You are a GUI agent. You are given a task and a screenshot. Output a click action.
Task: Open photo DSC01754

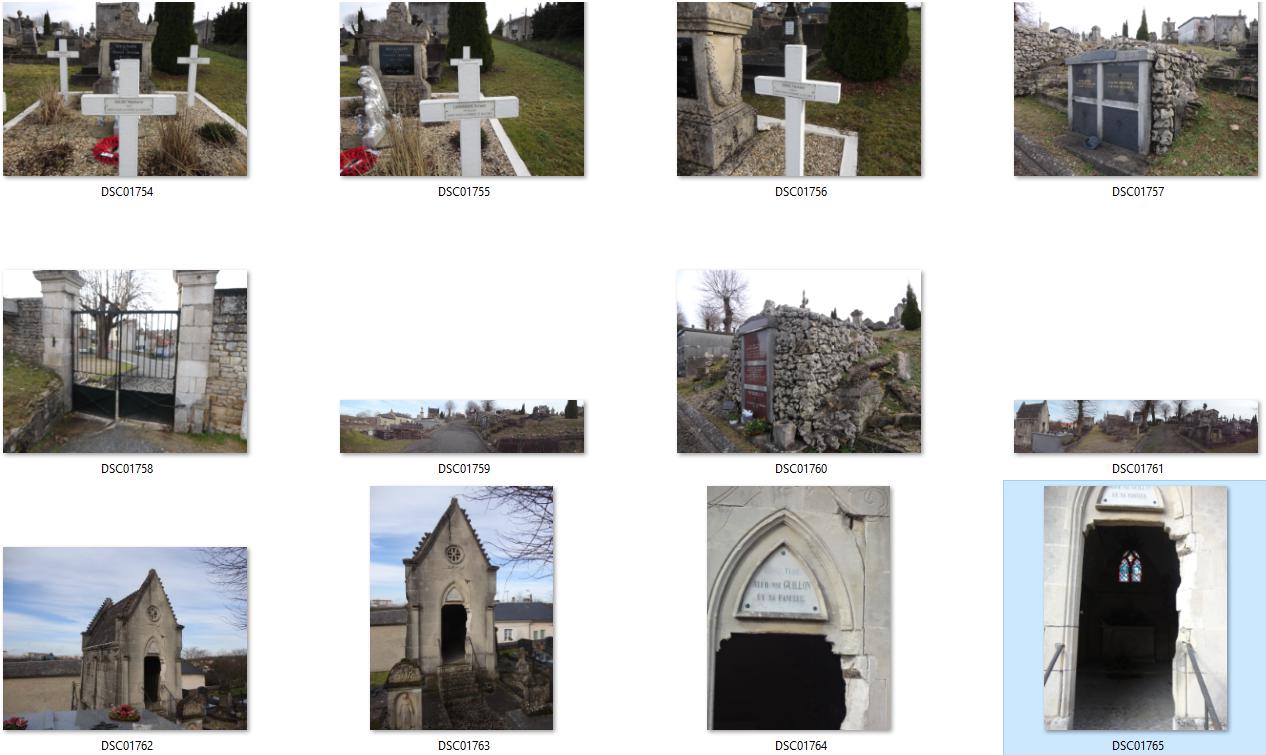(x=125, y=89)
